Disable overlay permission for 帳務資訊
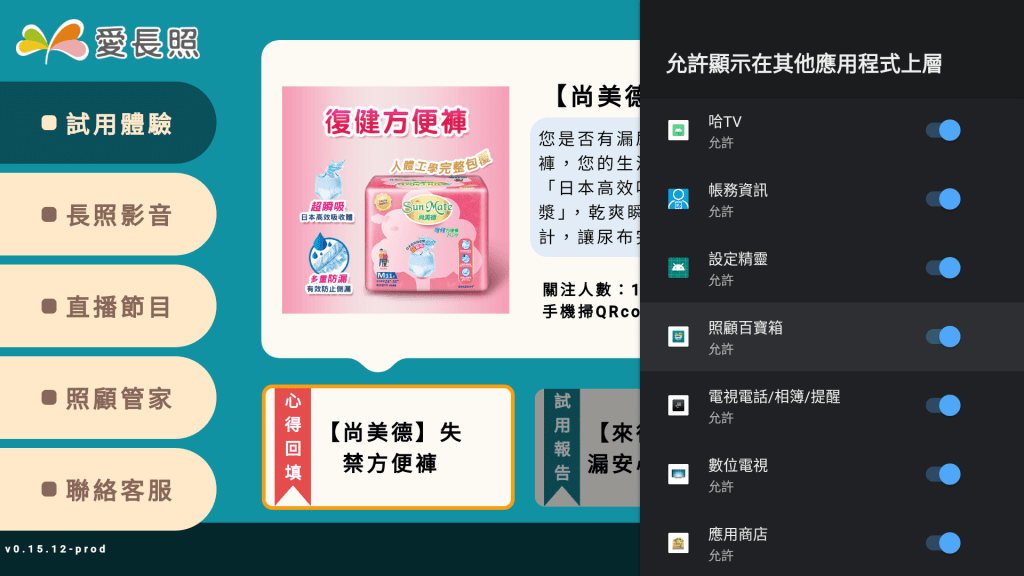Screen dimensions: 1024x576 click(942, 199)
